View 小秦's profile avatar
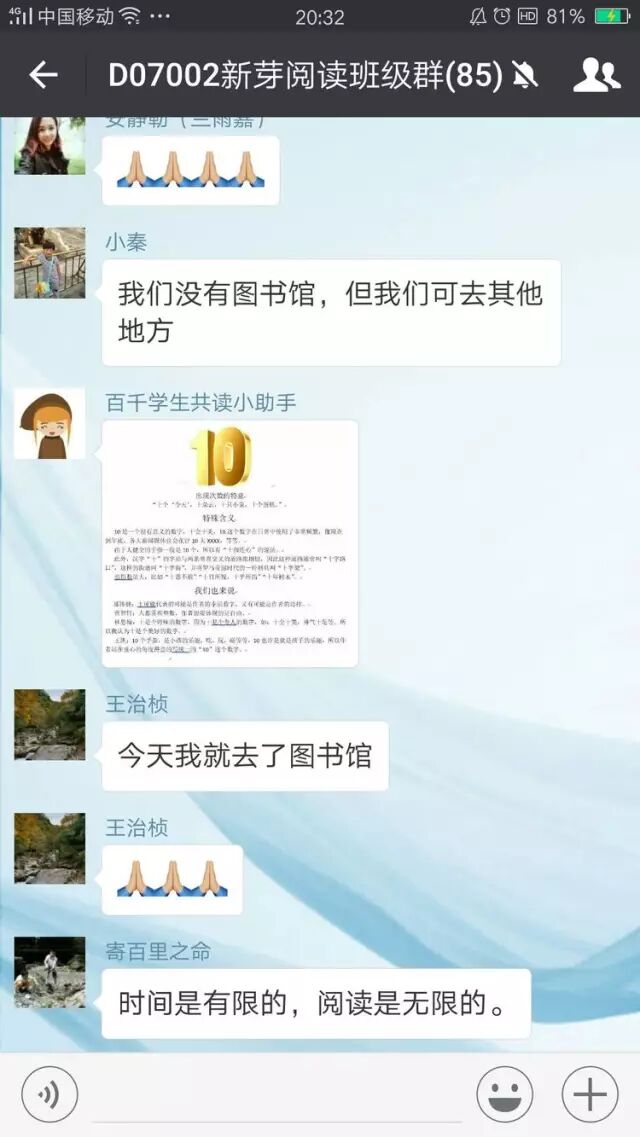 49,263
